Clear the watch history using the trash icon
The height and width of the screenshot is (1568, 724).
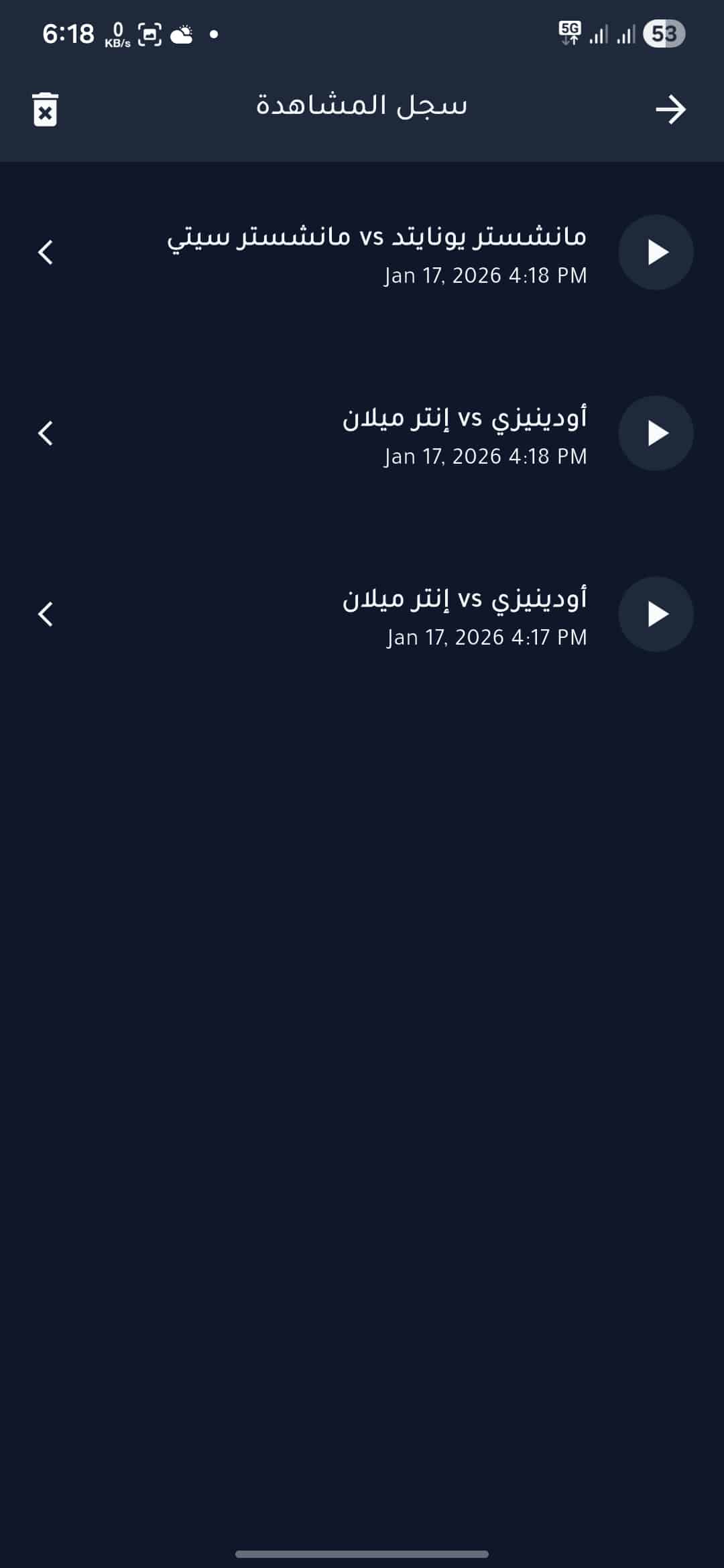pos(45,109)
